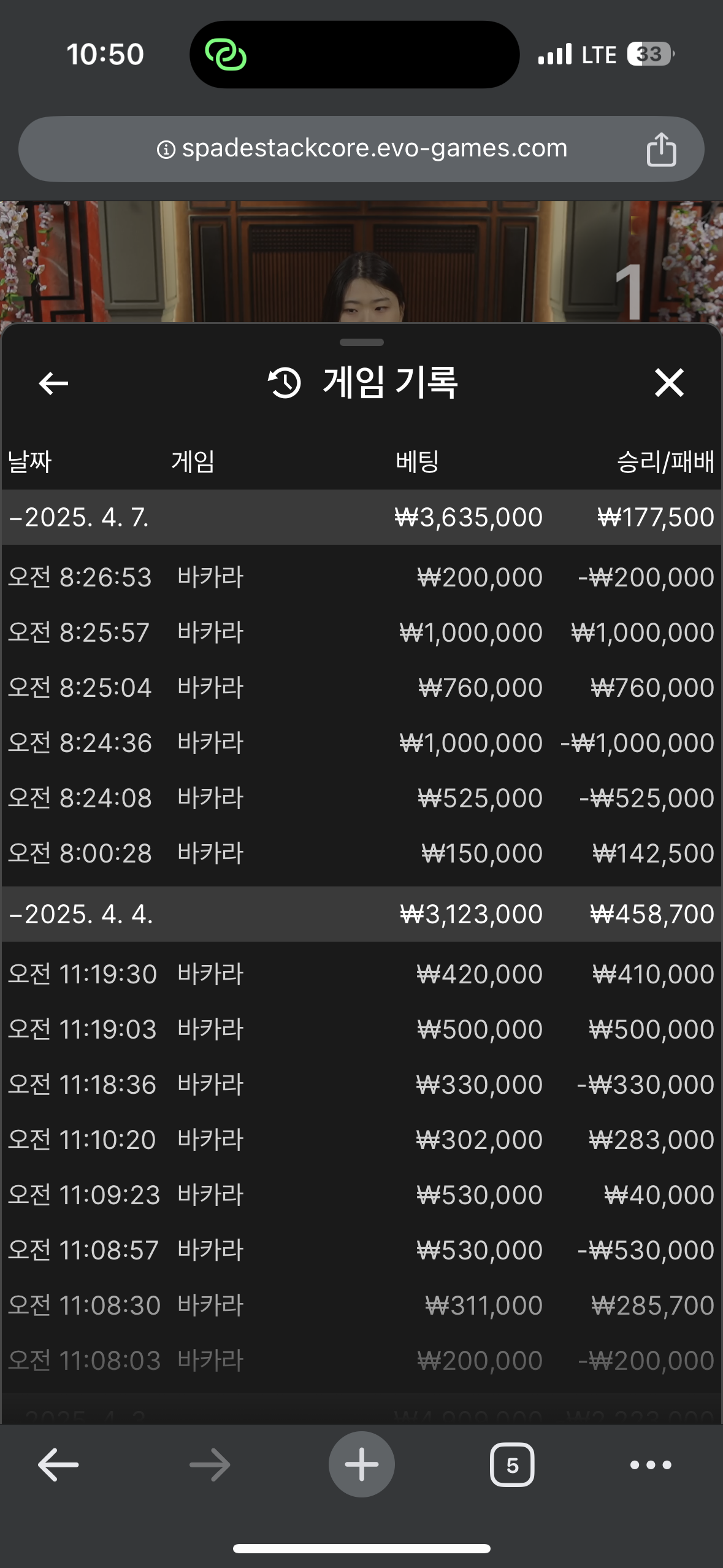Open the 오전 11:09:23 바카라 record

[x=361, y=1195]
